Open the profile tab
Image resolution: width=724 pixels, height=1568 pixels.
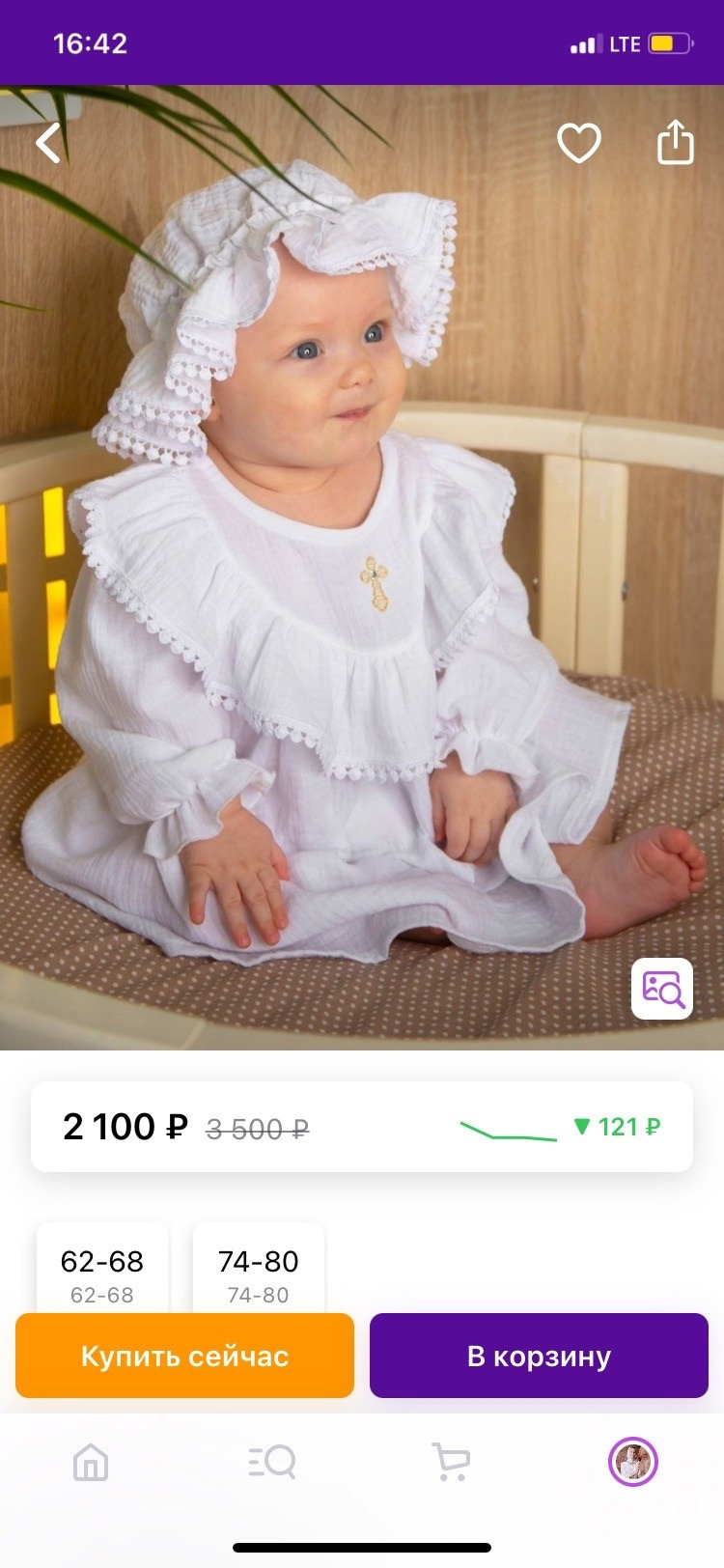point(632,1462)
